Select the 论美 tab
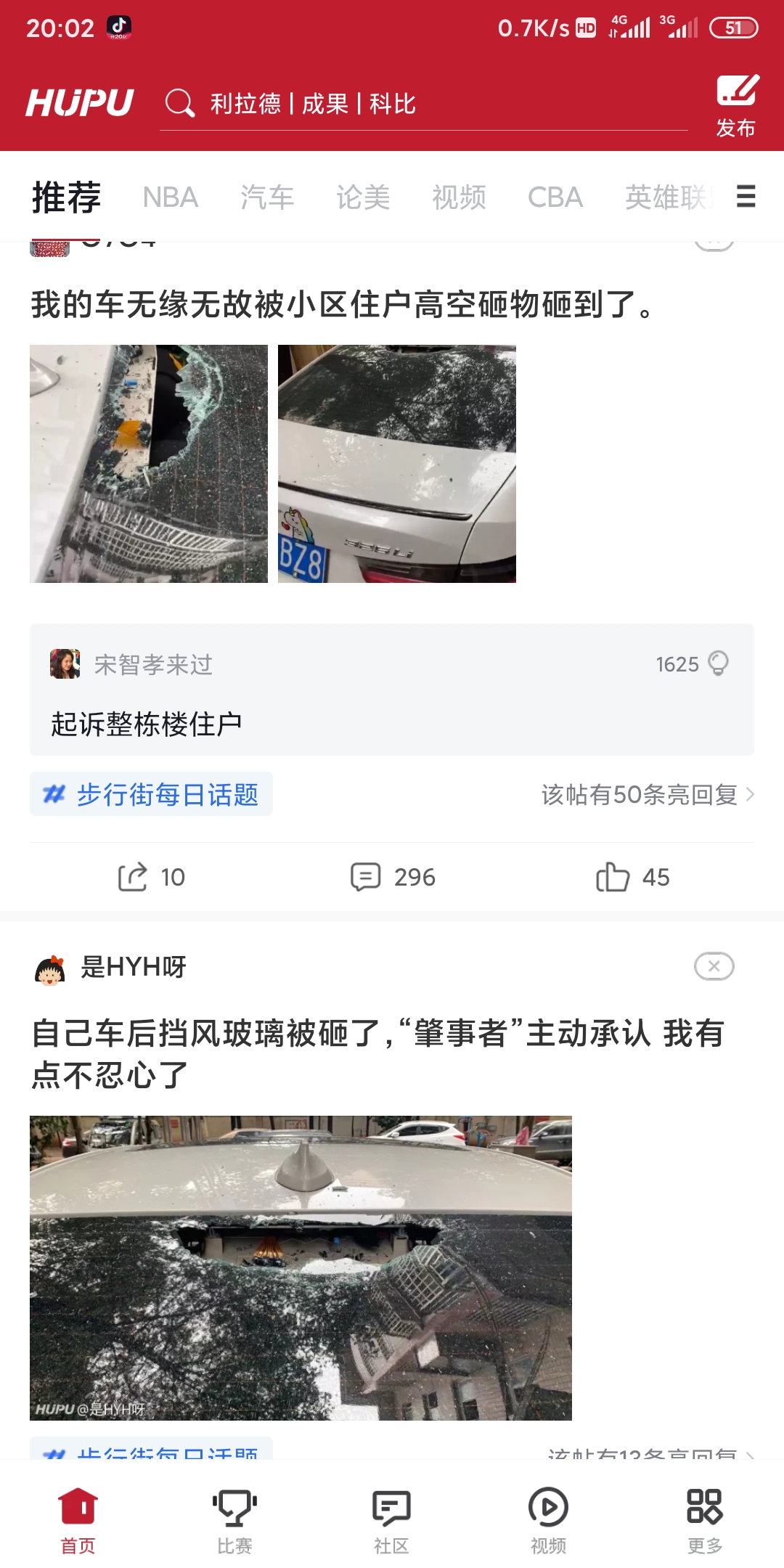This screenshot has height=1568, width=784. pyautogui.click(x=363, y=197)
